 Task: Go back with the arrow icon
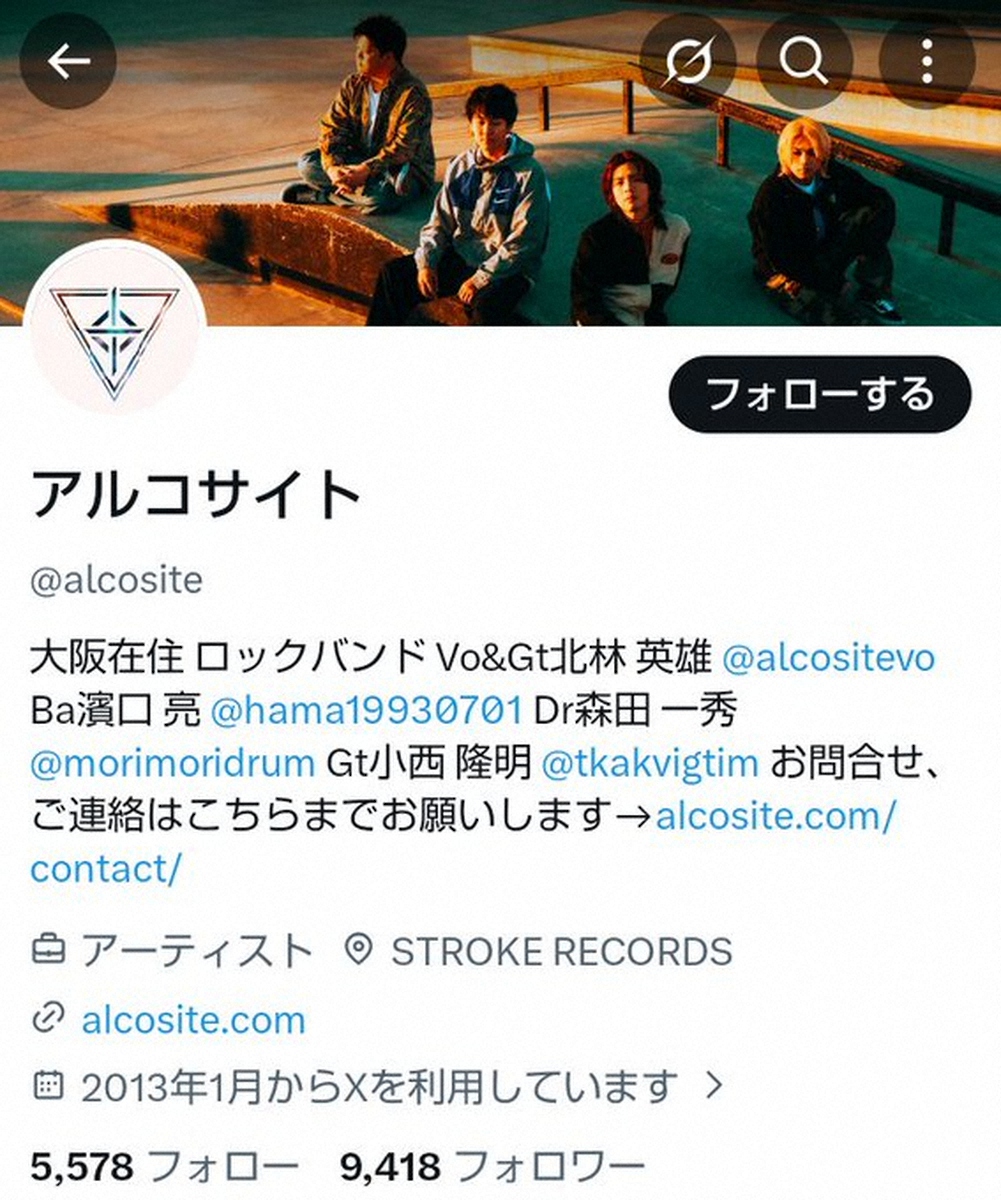coord(68,62)
